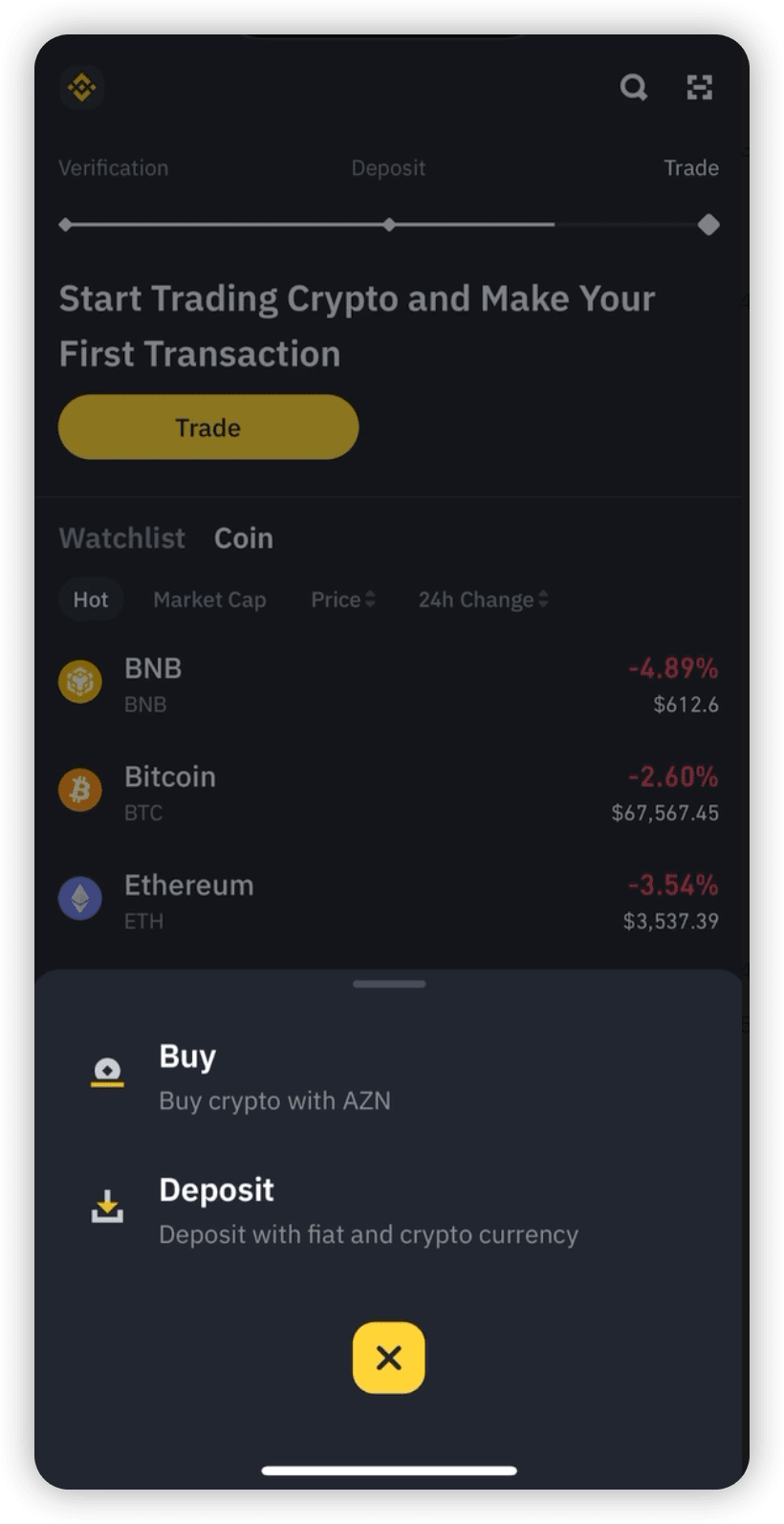Sort coins by Market Cap

[209, 599]
